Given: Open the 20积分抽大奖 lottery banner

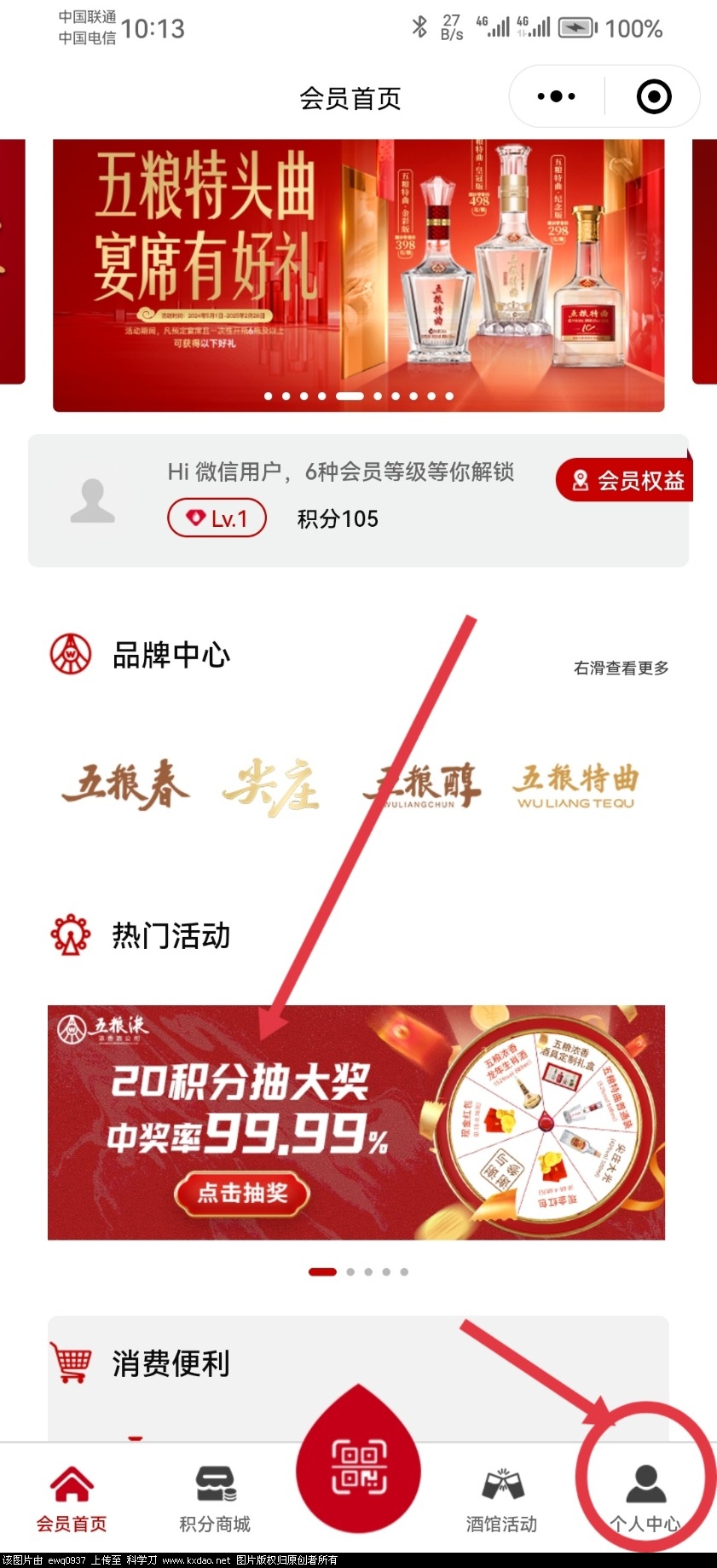Looking at the screenshot, I should click(x=356, y=1122).
